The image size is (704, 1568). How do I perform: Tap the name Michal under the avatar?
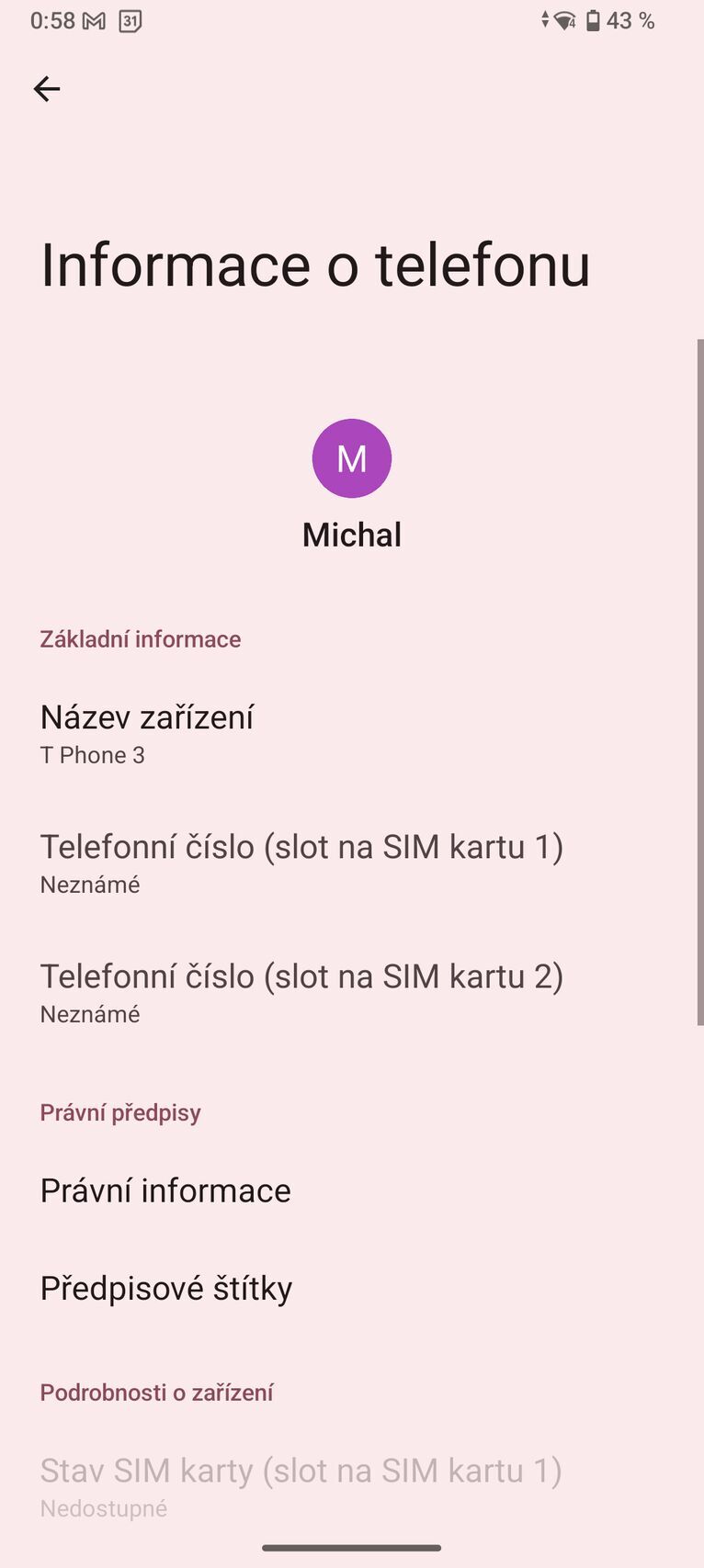(352, 535)
